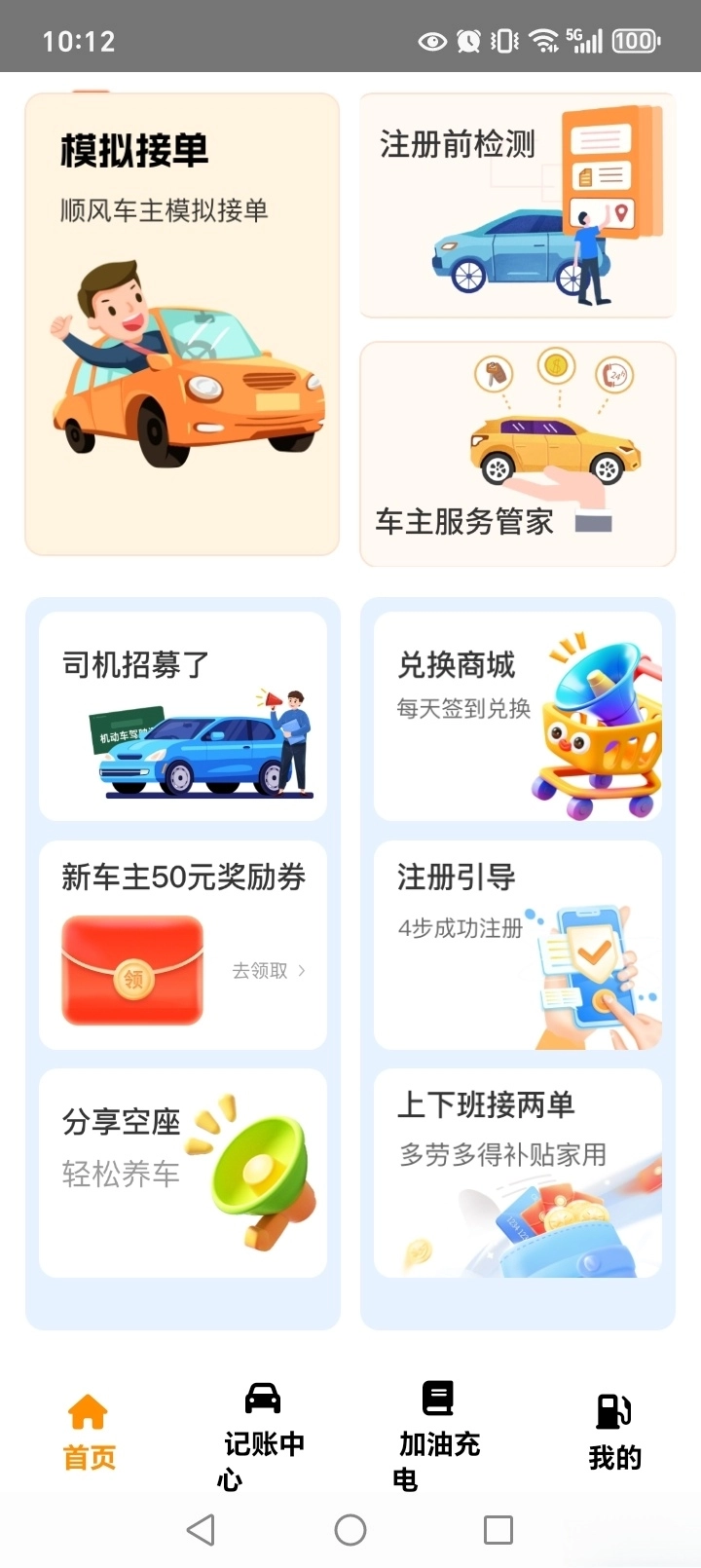Open 我的 profile via the gas icon
This screenshot has height=1568, width=701.
613,1409
